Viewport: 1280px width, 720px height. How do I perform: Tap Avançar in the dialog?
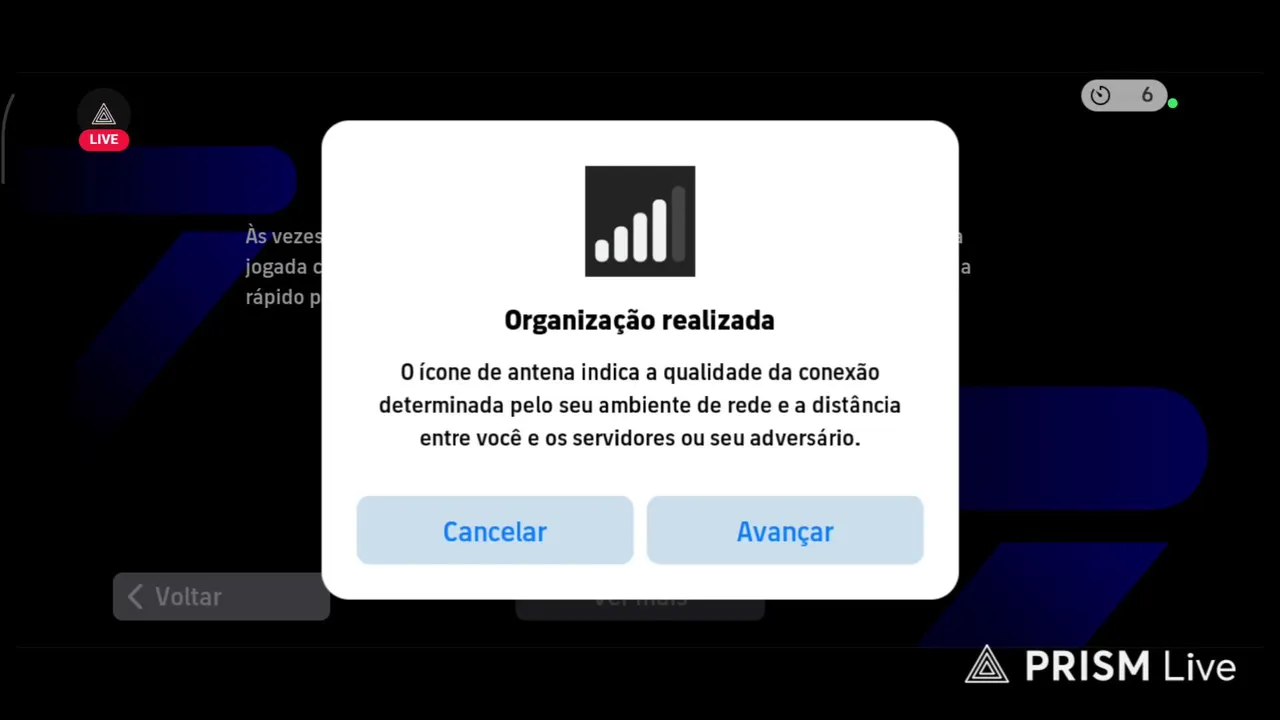point(784,531)
